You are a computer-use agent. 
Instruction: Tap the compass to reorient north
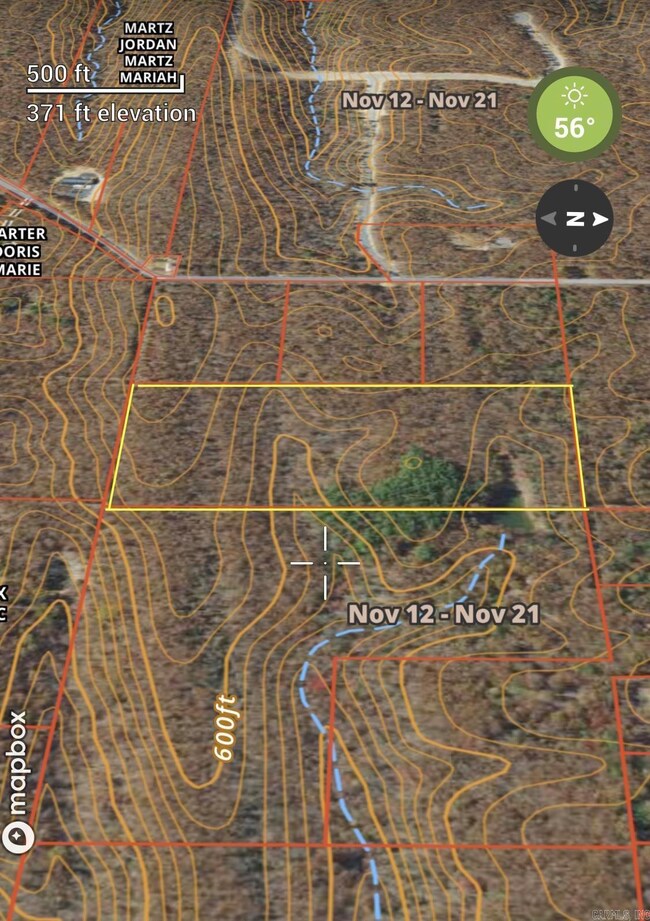pos(574,219)
